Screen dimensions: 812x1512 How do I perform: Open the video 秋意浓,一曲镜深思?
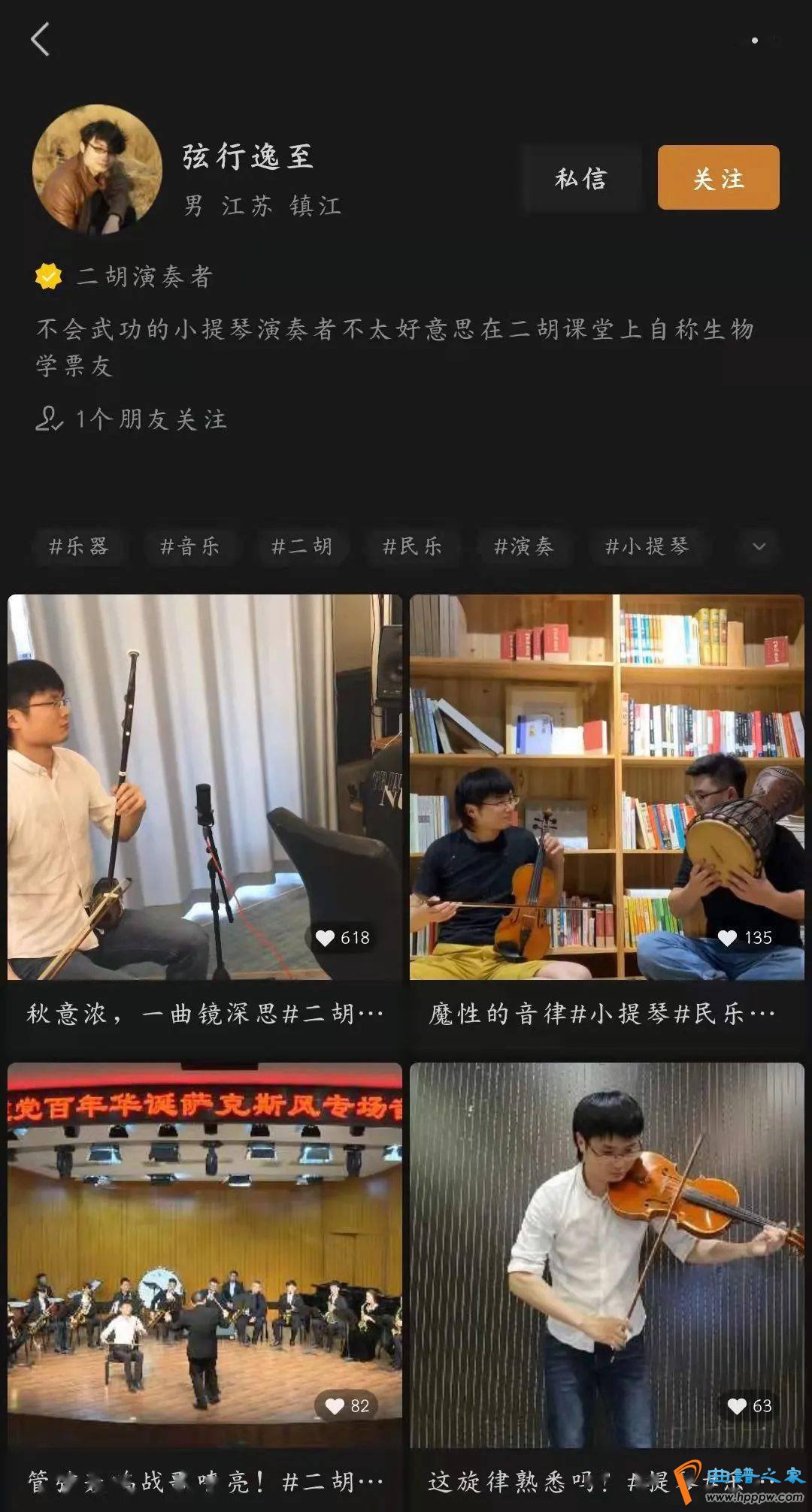(205, 788)
